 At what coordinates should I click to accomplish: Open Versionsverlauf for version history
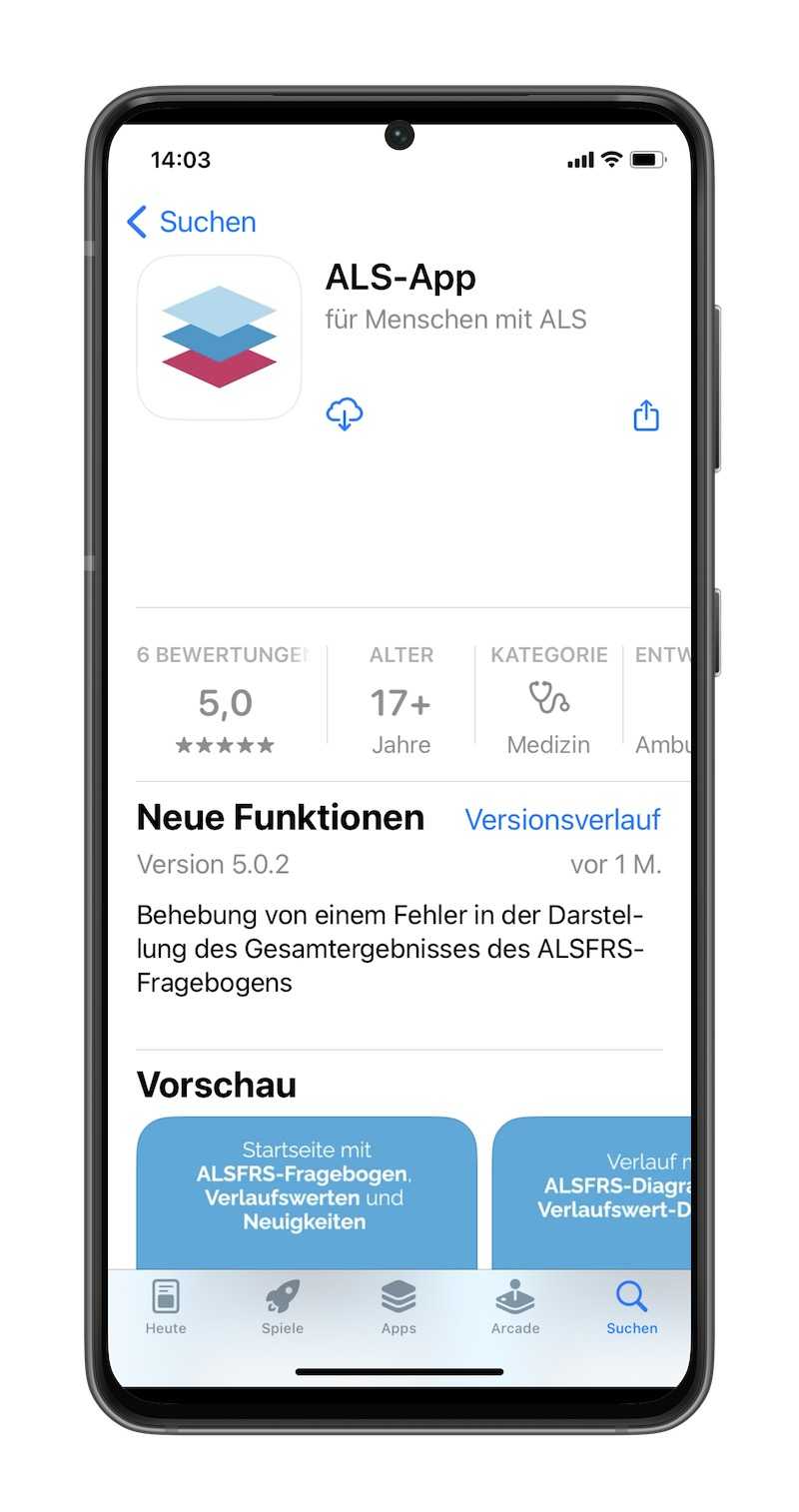562,819
